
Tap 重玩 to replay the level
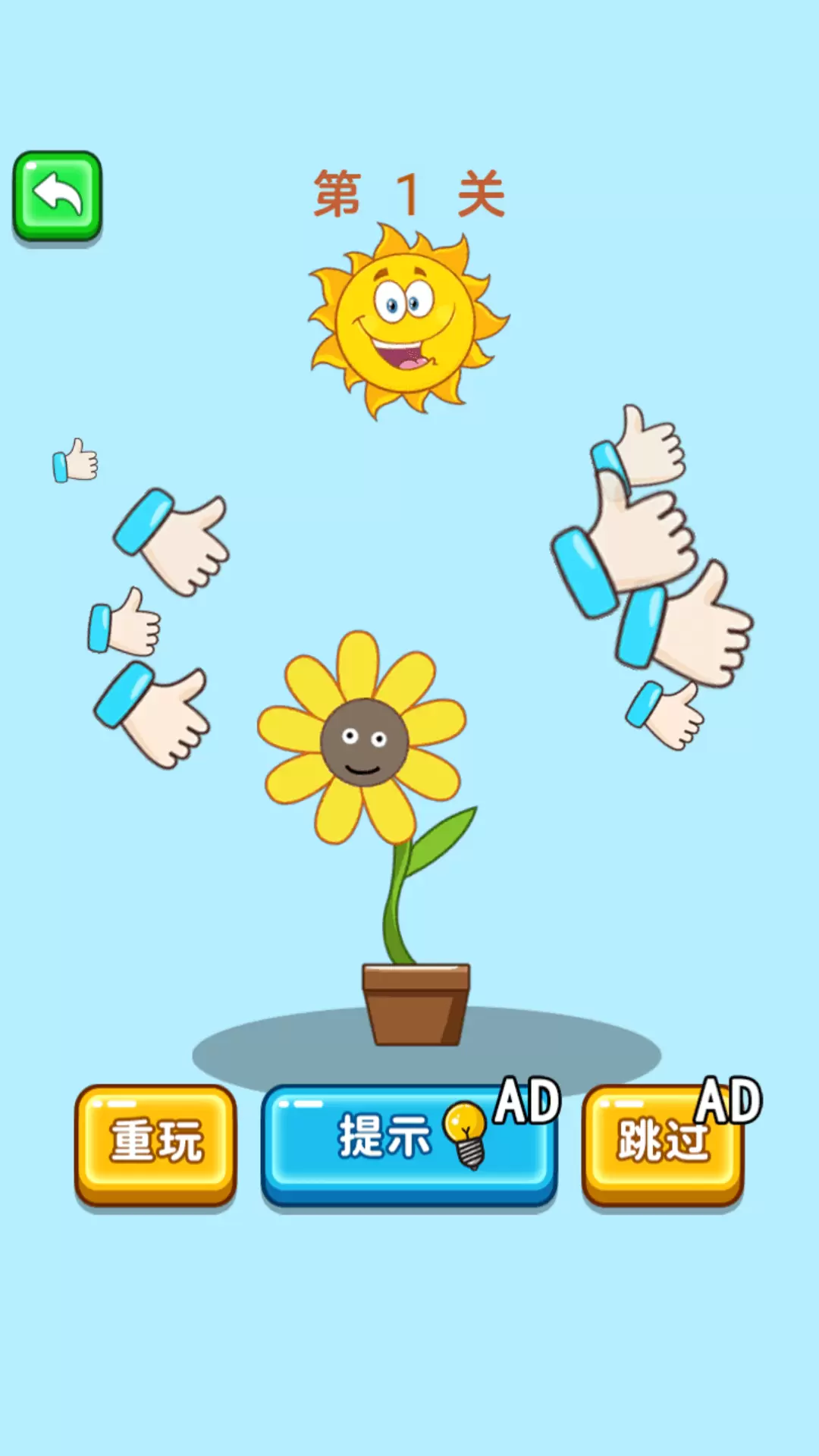coord(155,1143)
